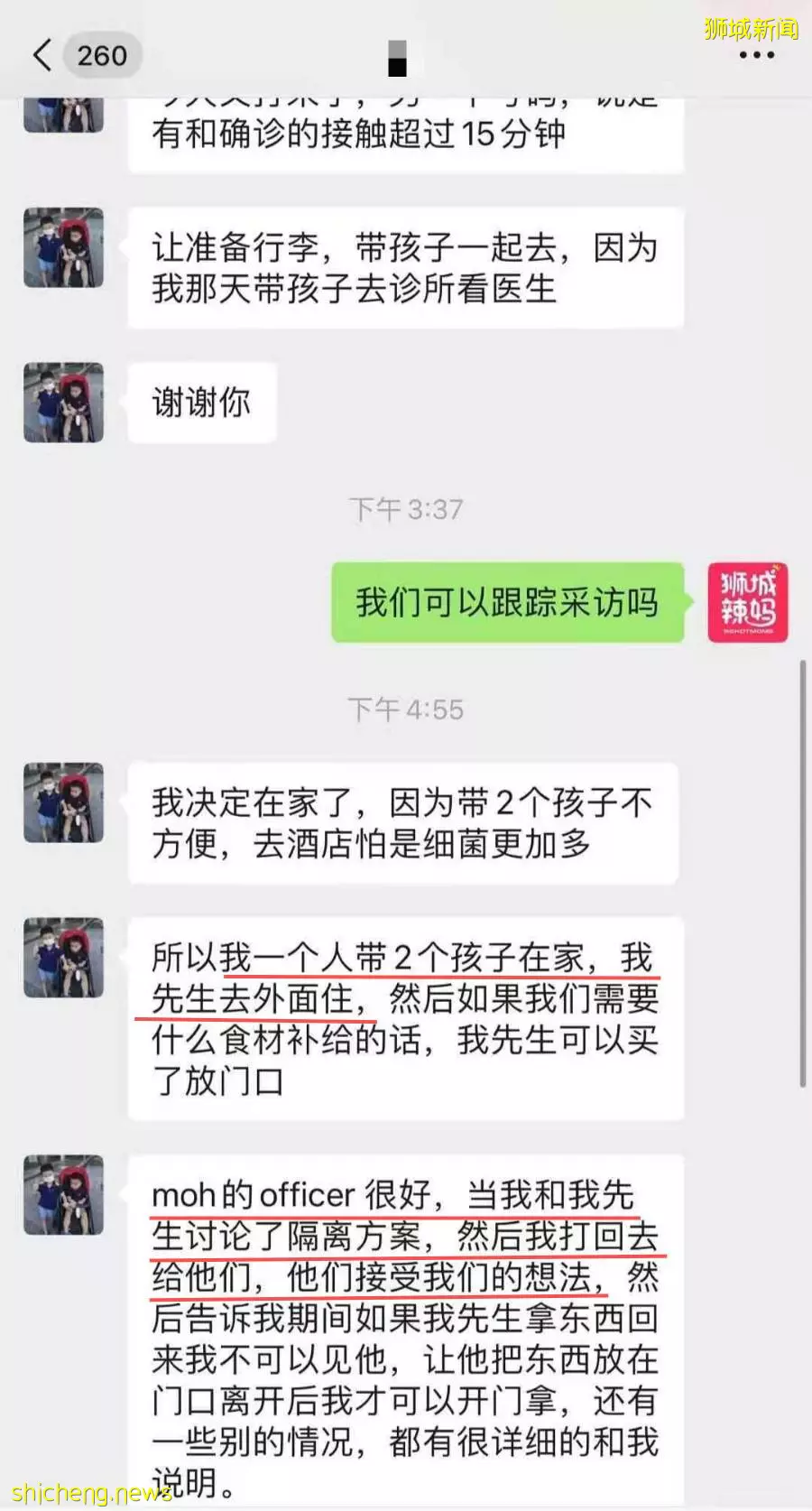Tap the avatar beside the 我决定在家了 message
Screen dimensions: 812x1511
pos(63,802)
